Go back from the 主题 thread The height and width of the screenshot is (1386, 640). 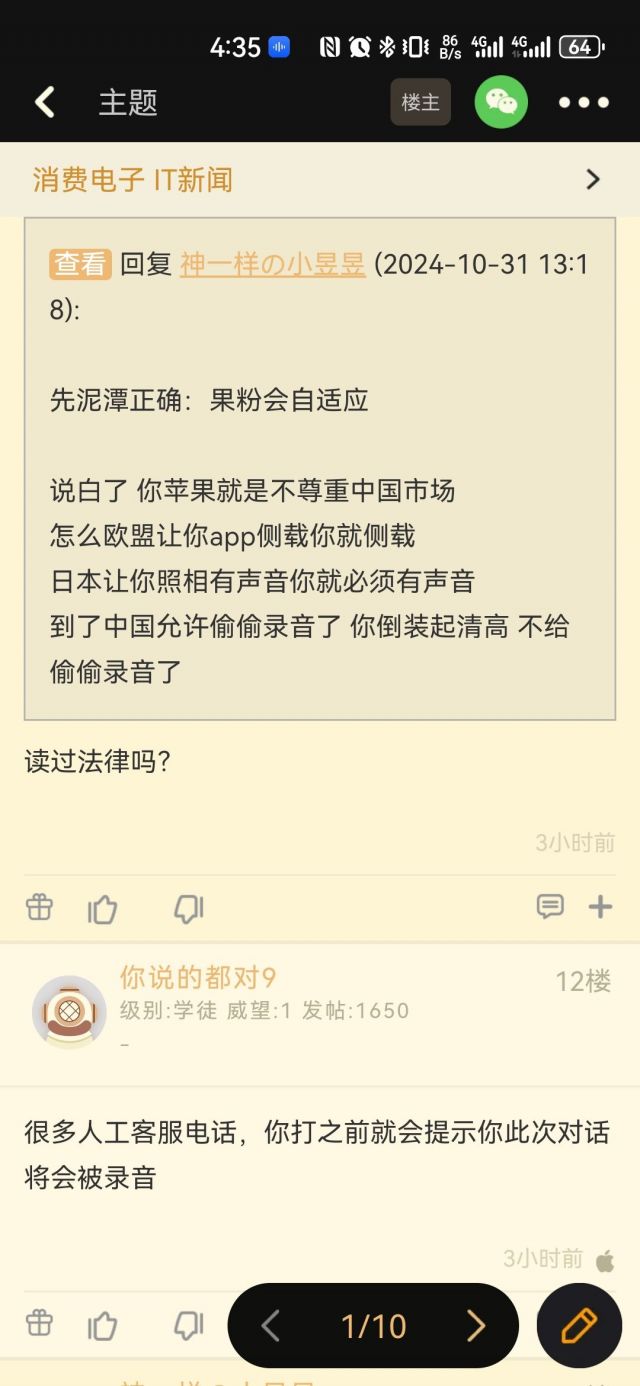coord(45,102)
